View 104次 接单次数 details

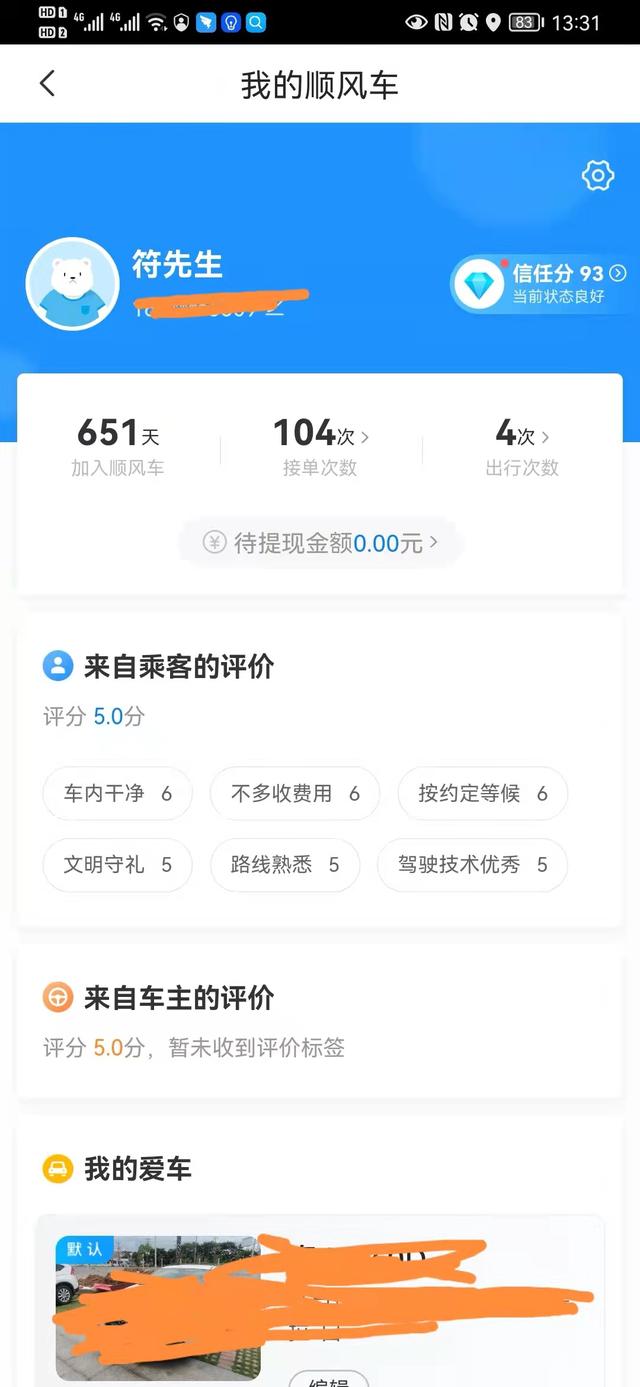pos(320,446)
